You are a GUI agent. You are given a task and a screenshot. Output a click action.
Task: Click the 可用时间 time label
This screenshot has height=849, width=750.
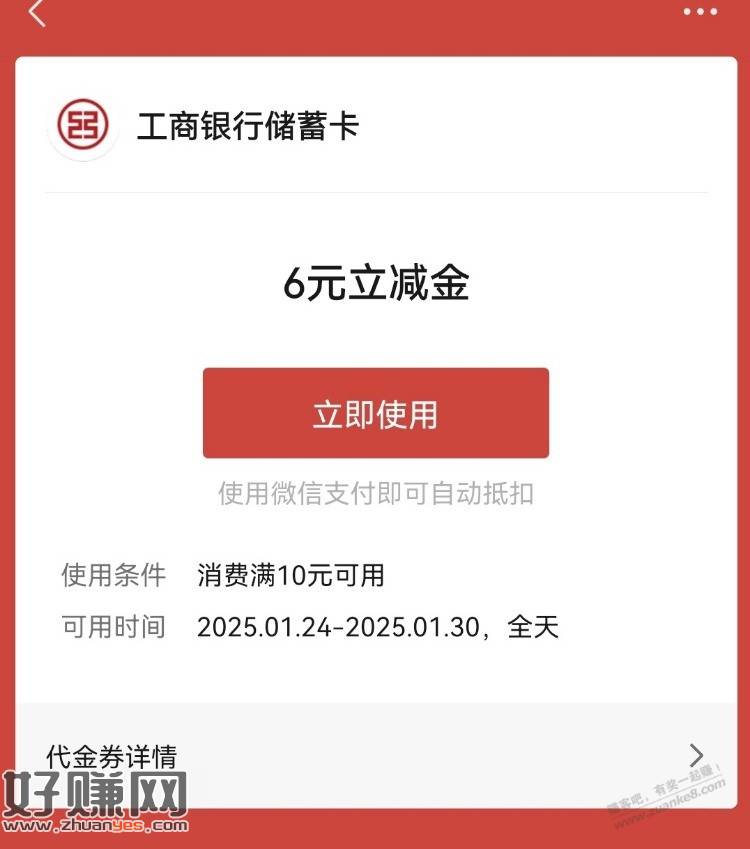coord(111,628)
